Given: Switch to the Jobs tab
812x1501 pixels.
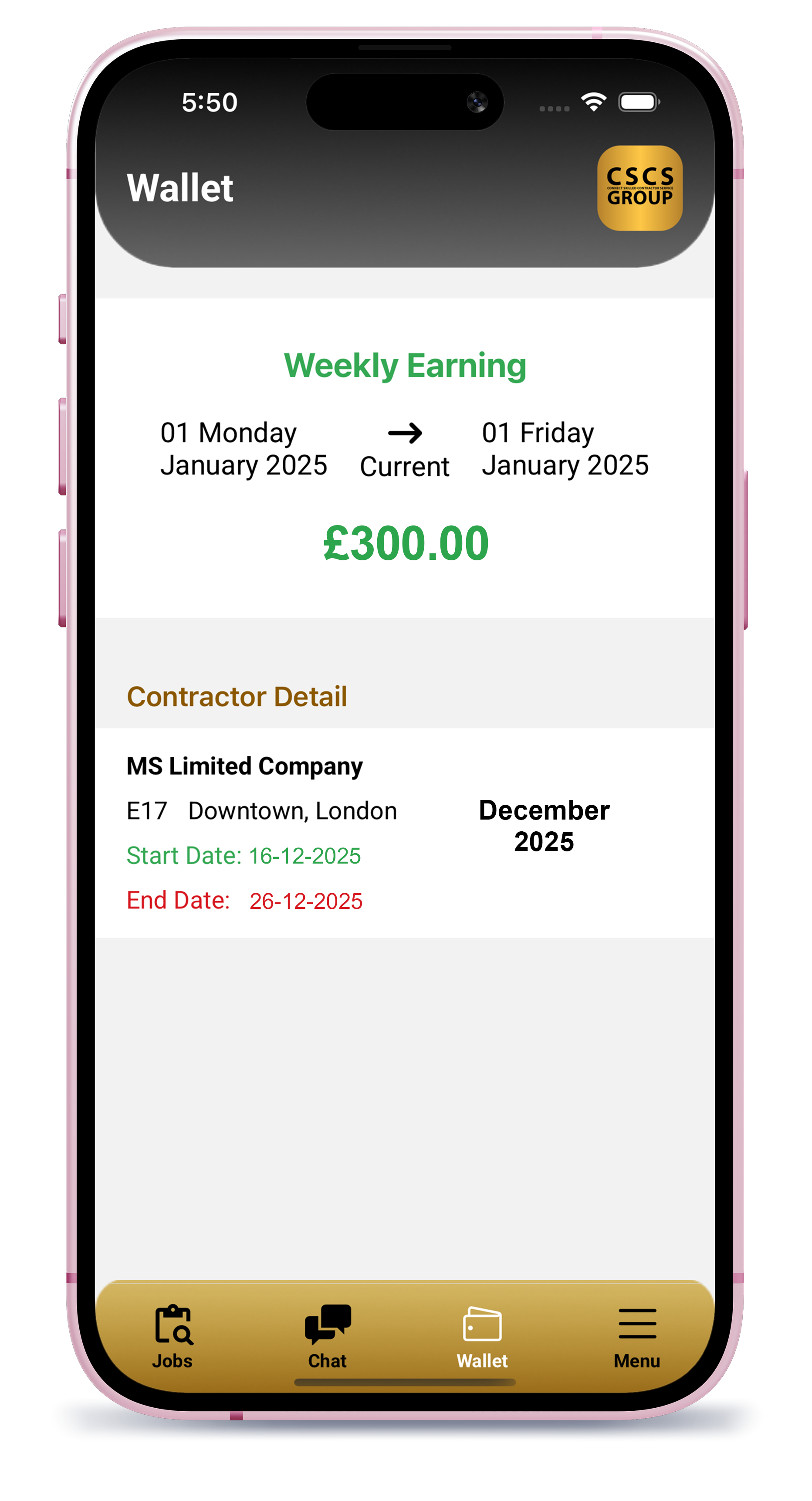Looking at the screenshot, I should [173, 1335].
